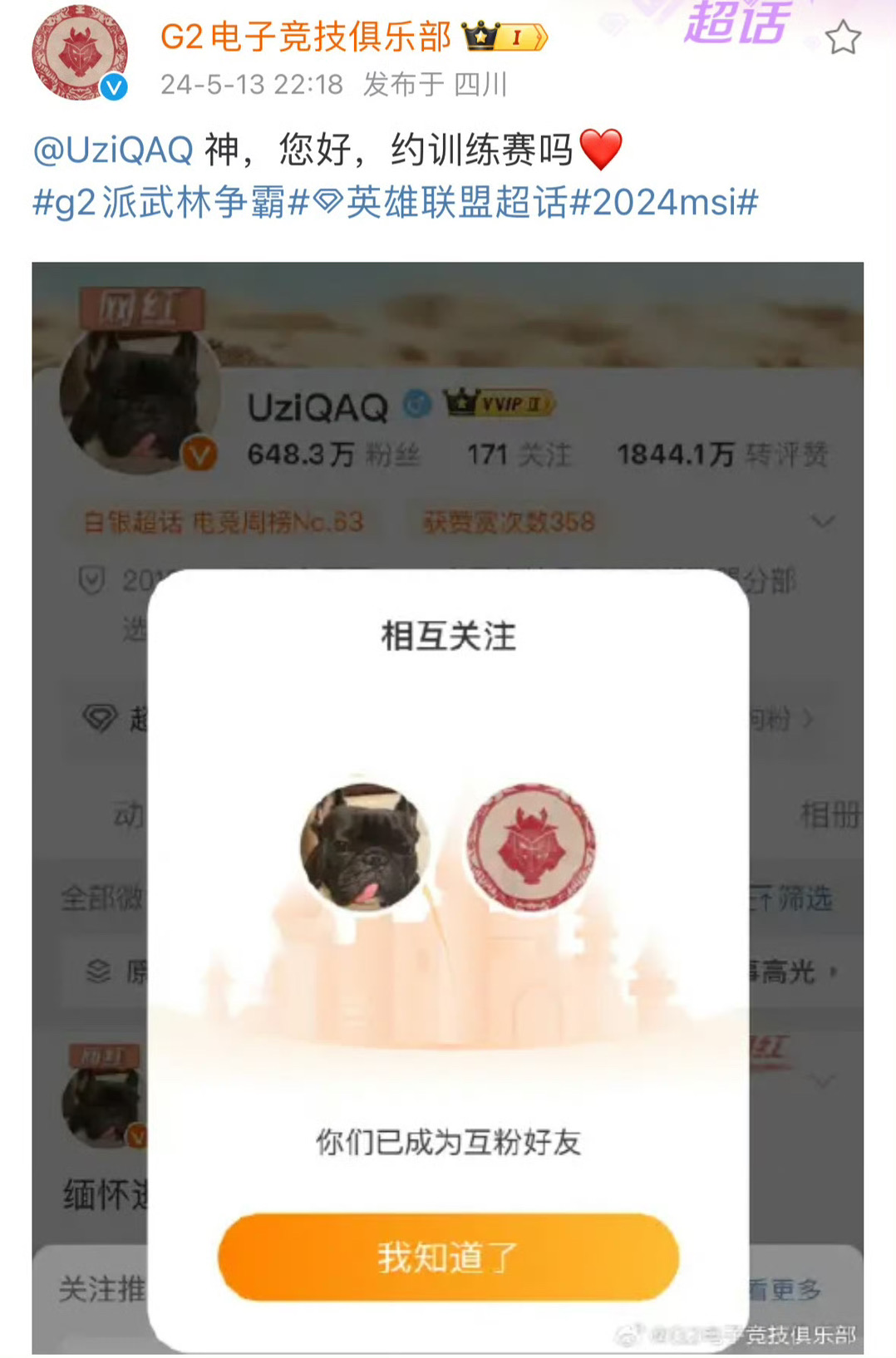
Task: Open G2电子竞技俱乐部 profile avatar
Action: (x=79, y=52)
